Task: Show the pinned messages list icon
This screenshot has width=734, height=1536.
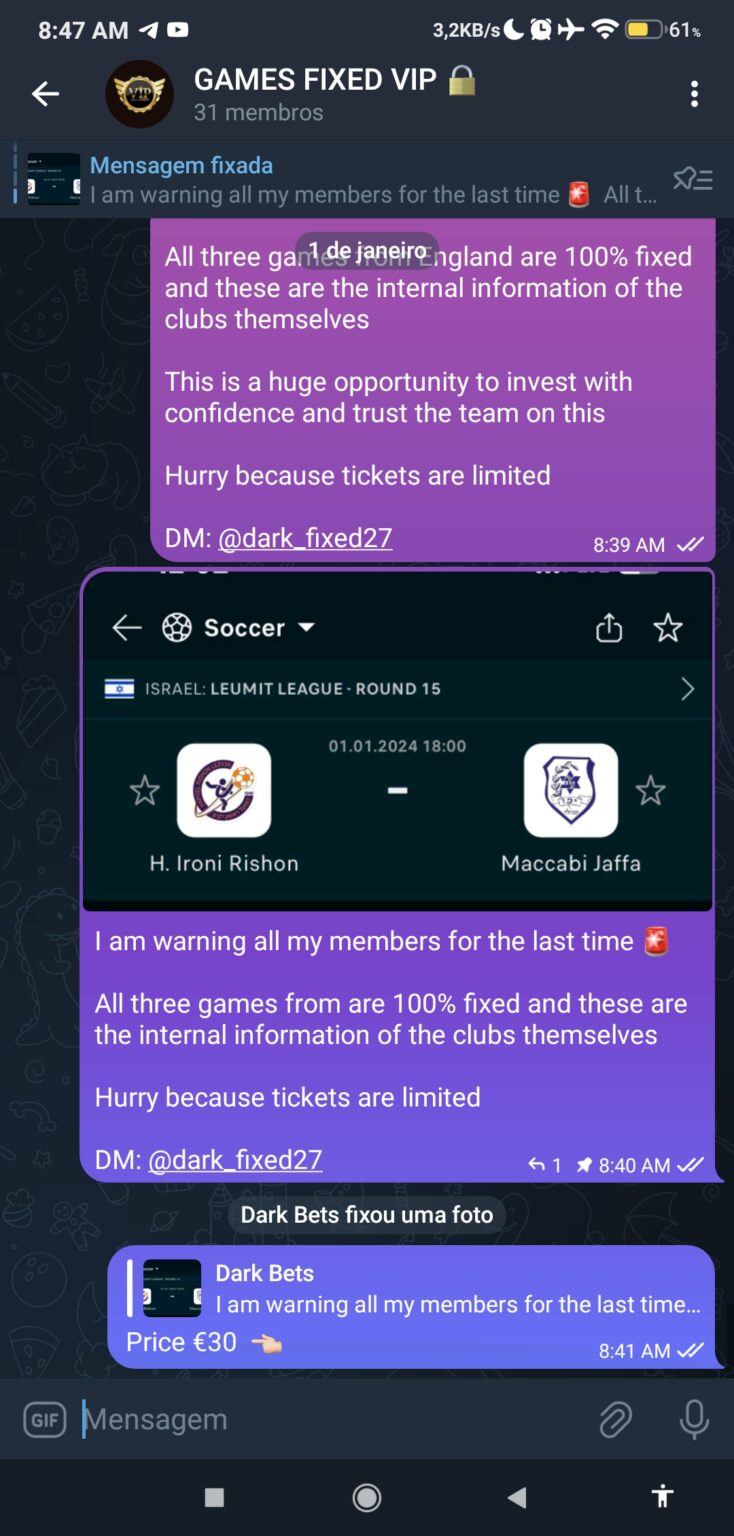Action: [x=693, y=179]
